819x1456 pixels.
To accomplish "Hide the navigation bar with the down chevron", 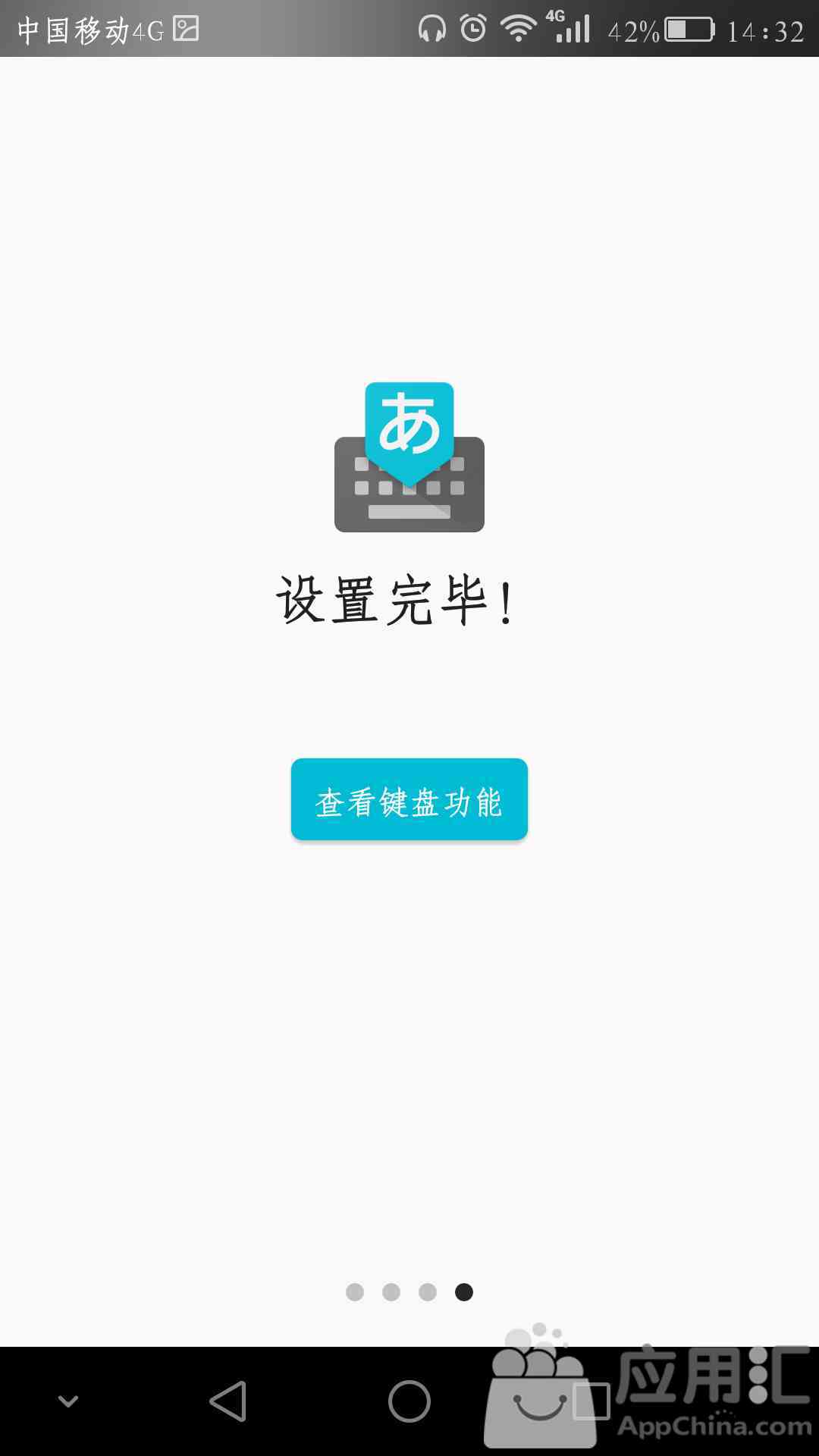I will 68,1401.
